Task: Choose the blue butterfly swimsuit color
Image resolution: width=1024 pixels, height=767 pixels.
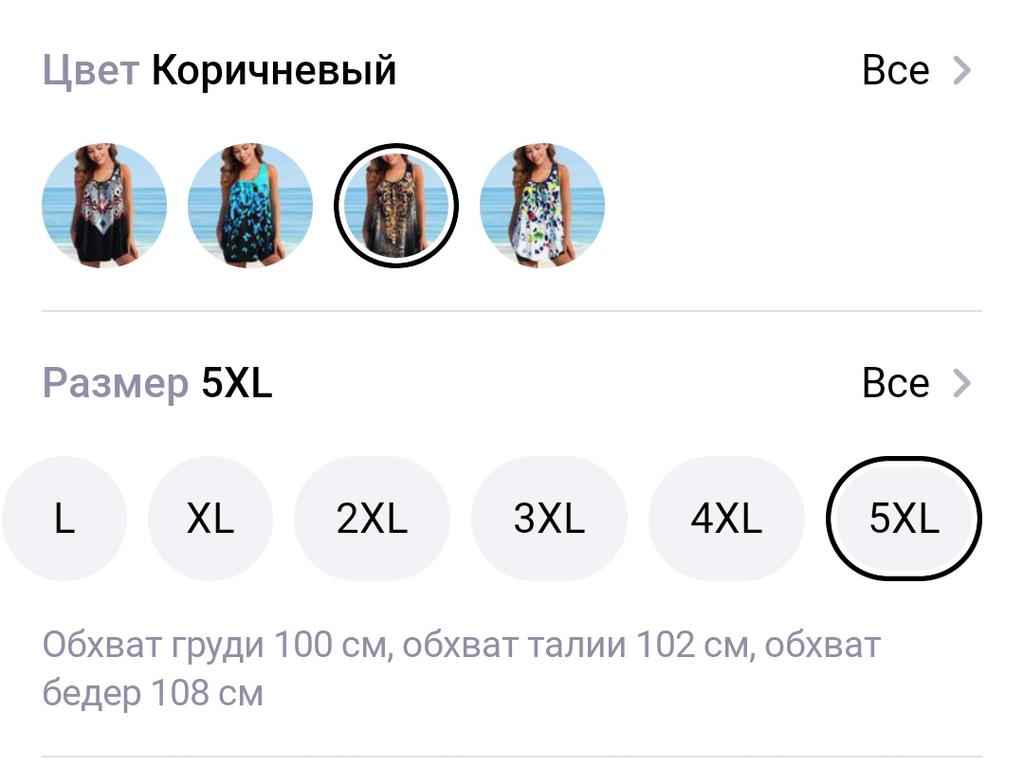Action: pyautogui.click(x=250, y=205)
